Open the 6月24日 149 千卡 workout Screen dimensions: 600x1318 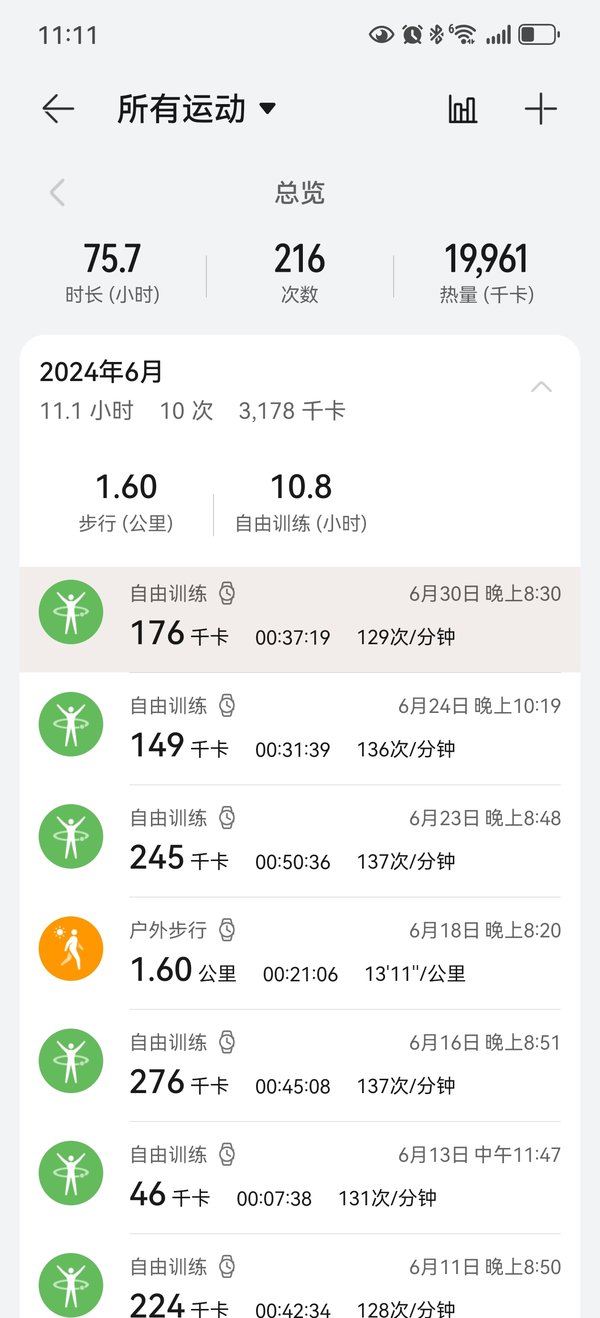pyautogui.click(x=300, y=727)
